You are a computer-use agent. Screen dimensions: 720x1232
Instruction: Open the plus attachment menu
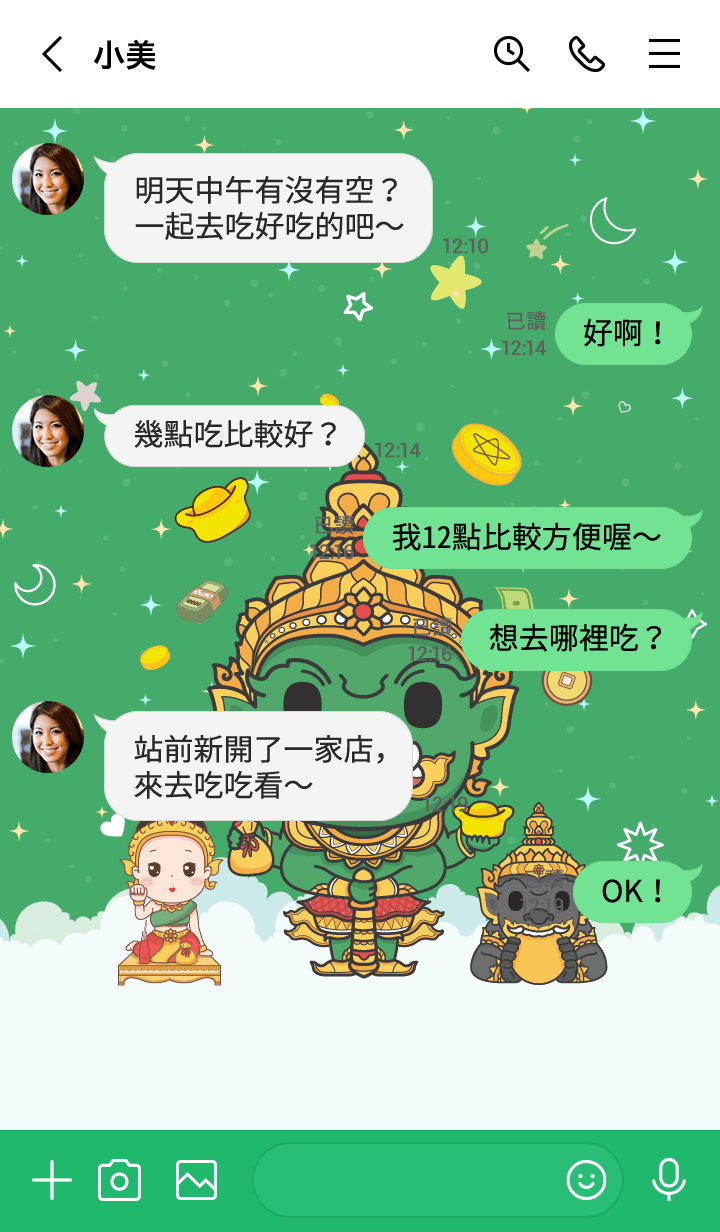click(52, 1181)
